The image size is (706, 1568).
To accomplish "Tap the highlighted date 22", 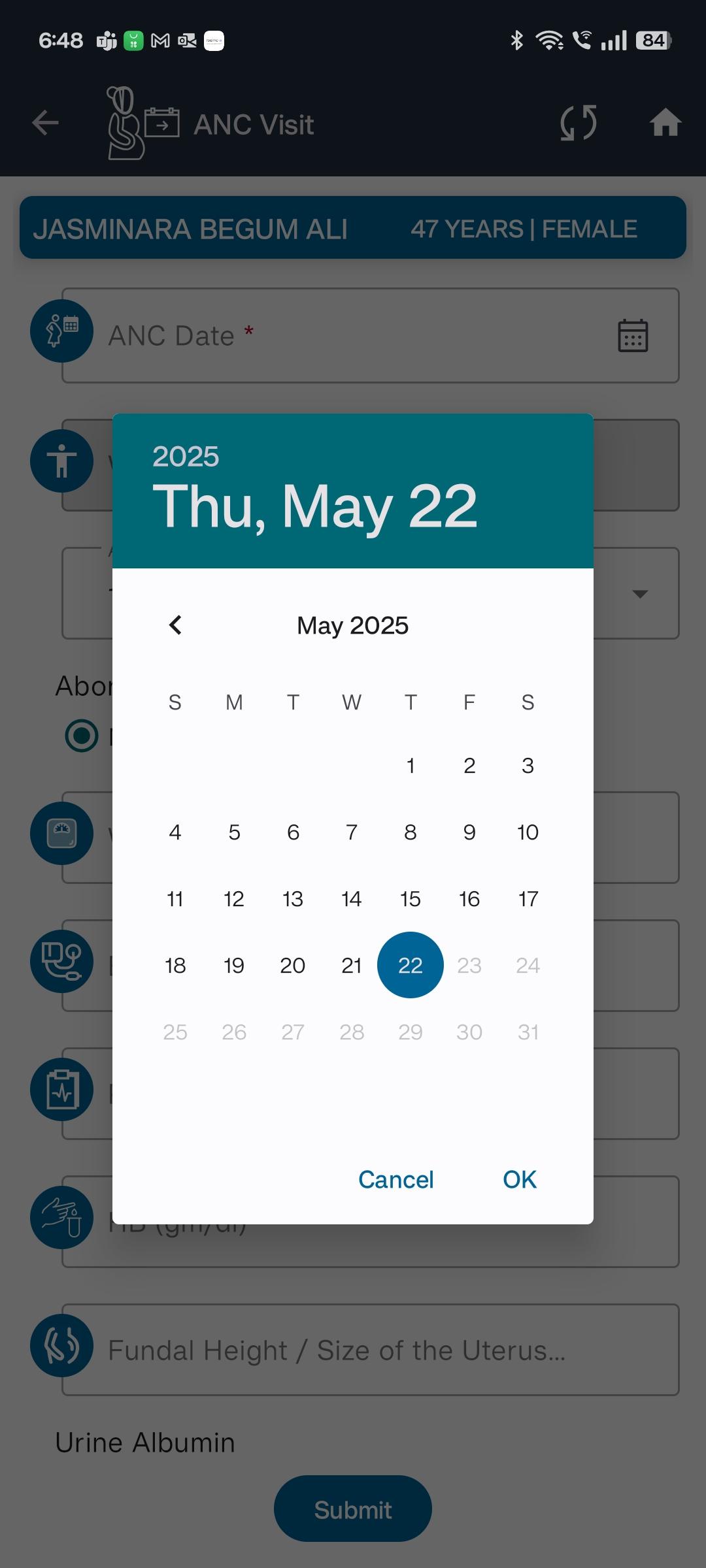I will (411, 965).
